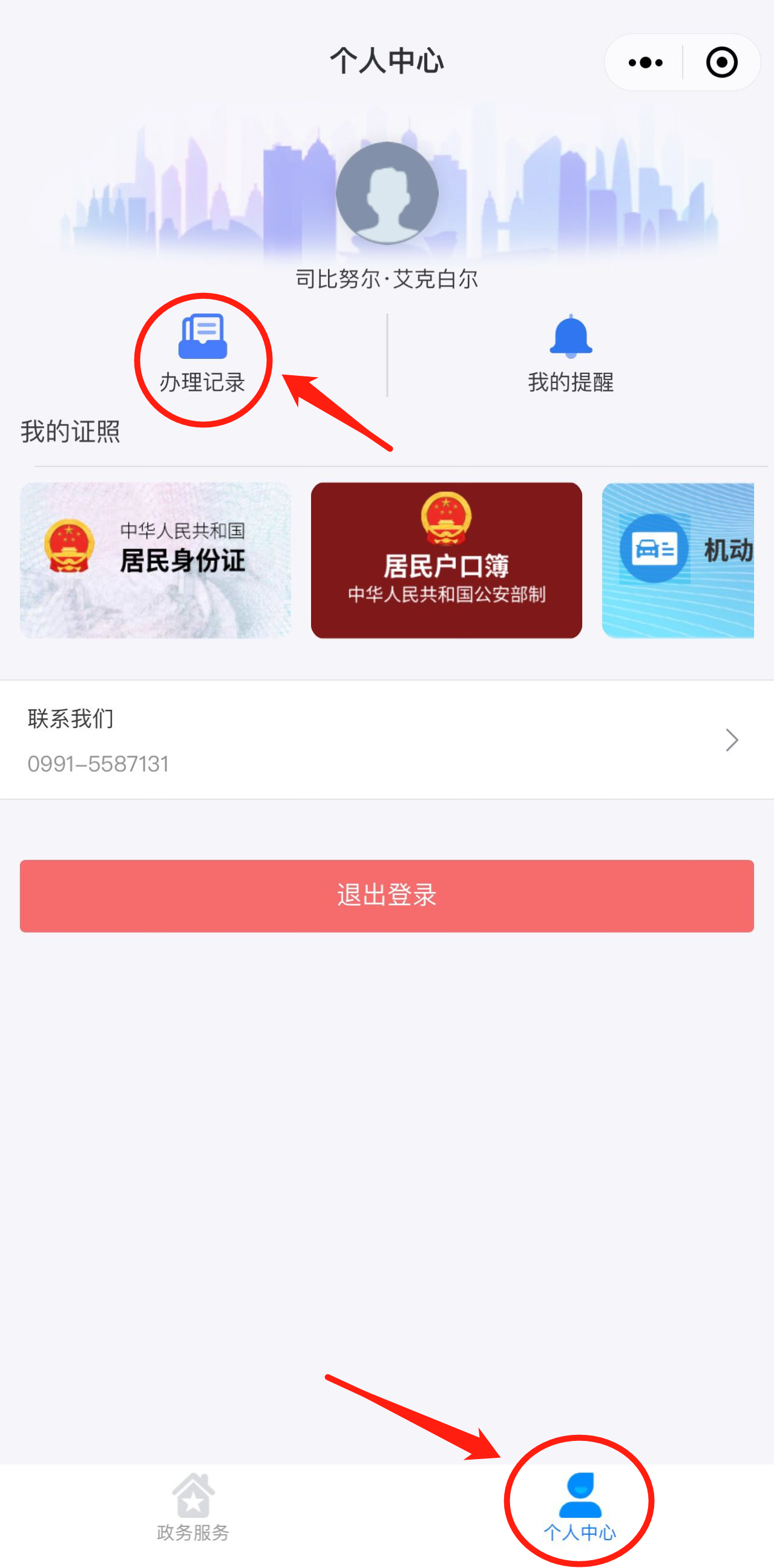Screen dimensions: 774x1568
Task: Open 联系我们 contact row
Action: coord(386,740)
